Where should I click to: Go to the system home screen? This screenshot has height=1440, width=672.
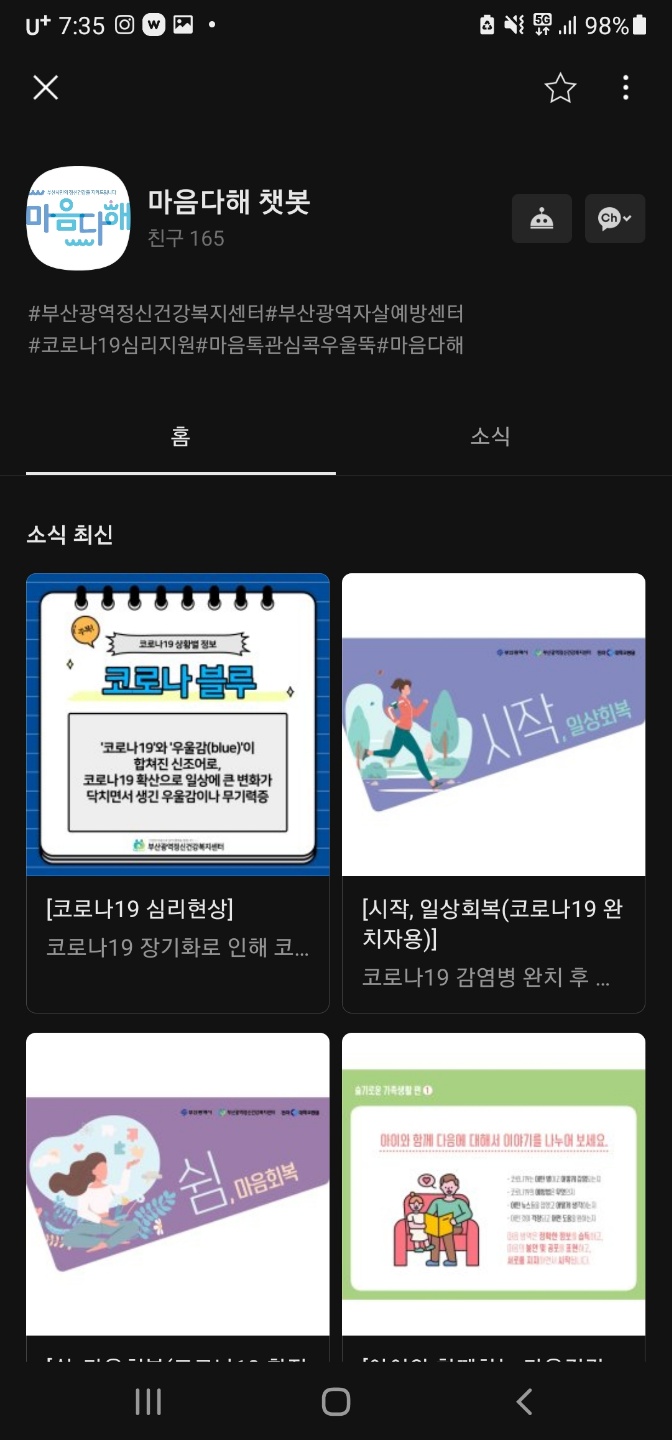point(336,1402)
